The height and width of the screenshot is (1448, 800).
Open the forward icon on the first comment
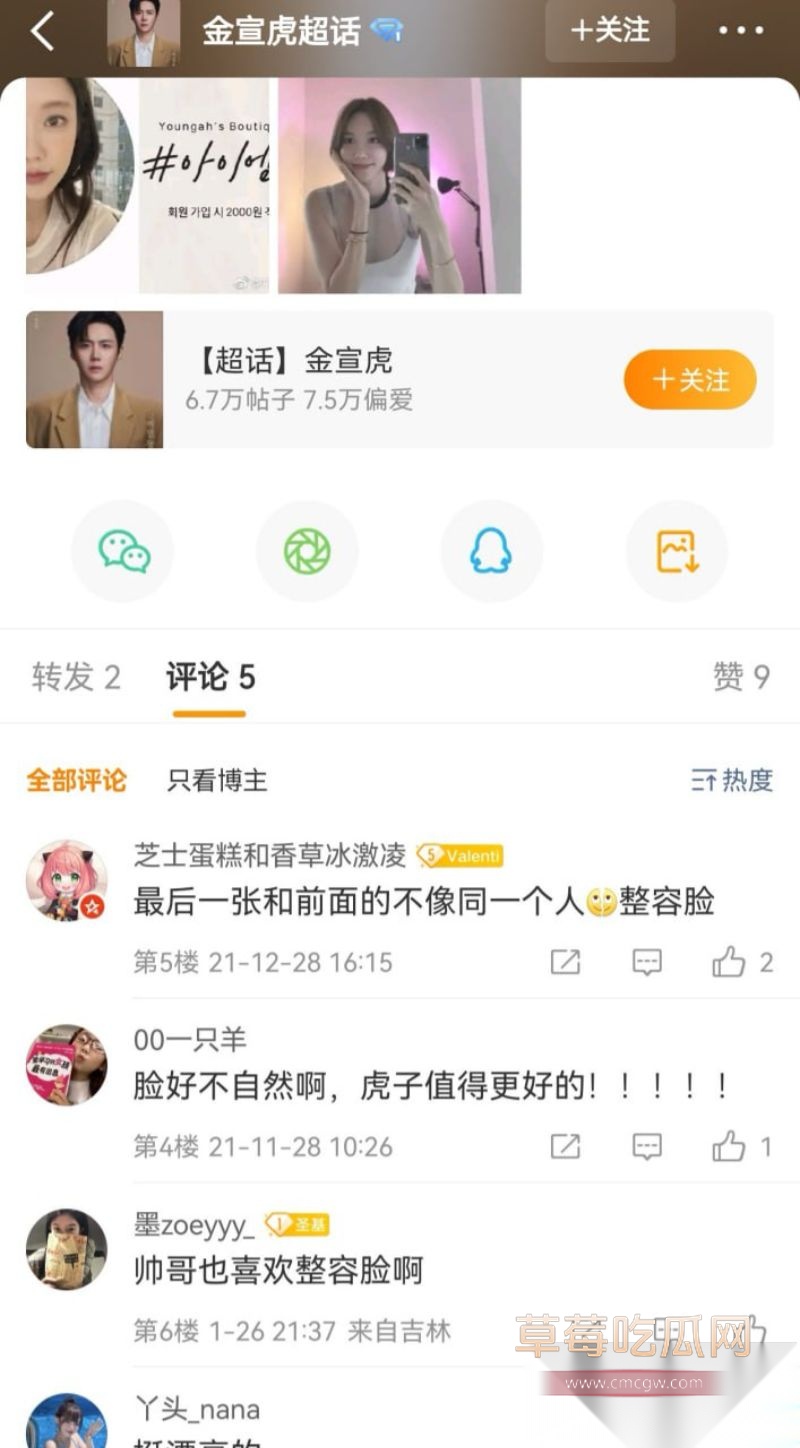(x=566, y=962)
